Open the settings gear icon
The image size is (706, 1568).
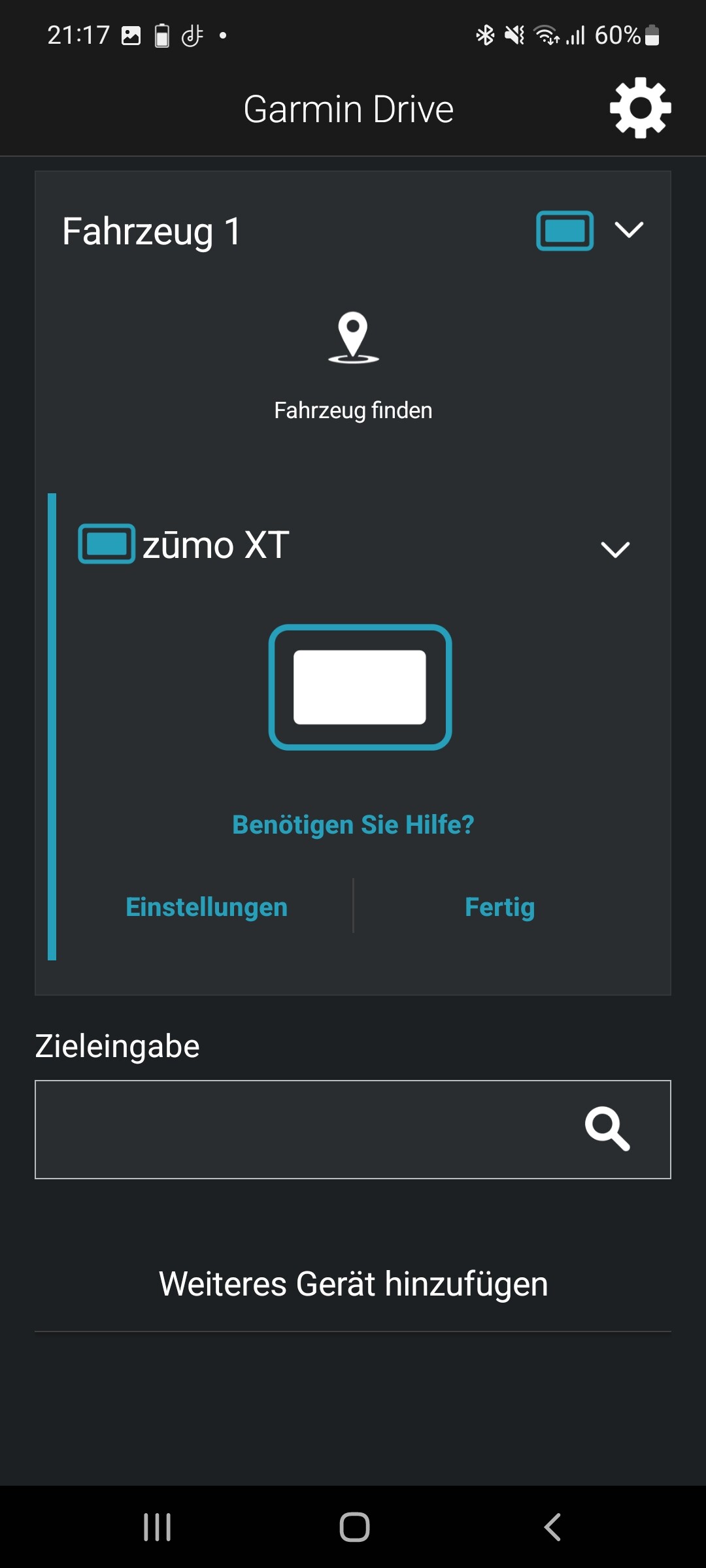[640, 108]
